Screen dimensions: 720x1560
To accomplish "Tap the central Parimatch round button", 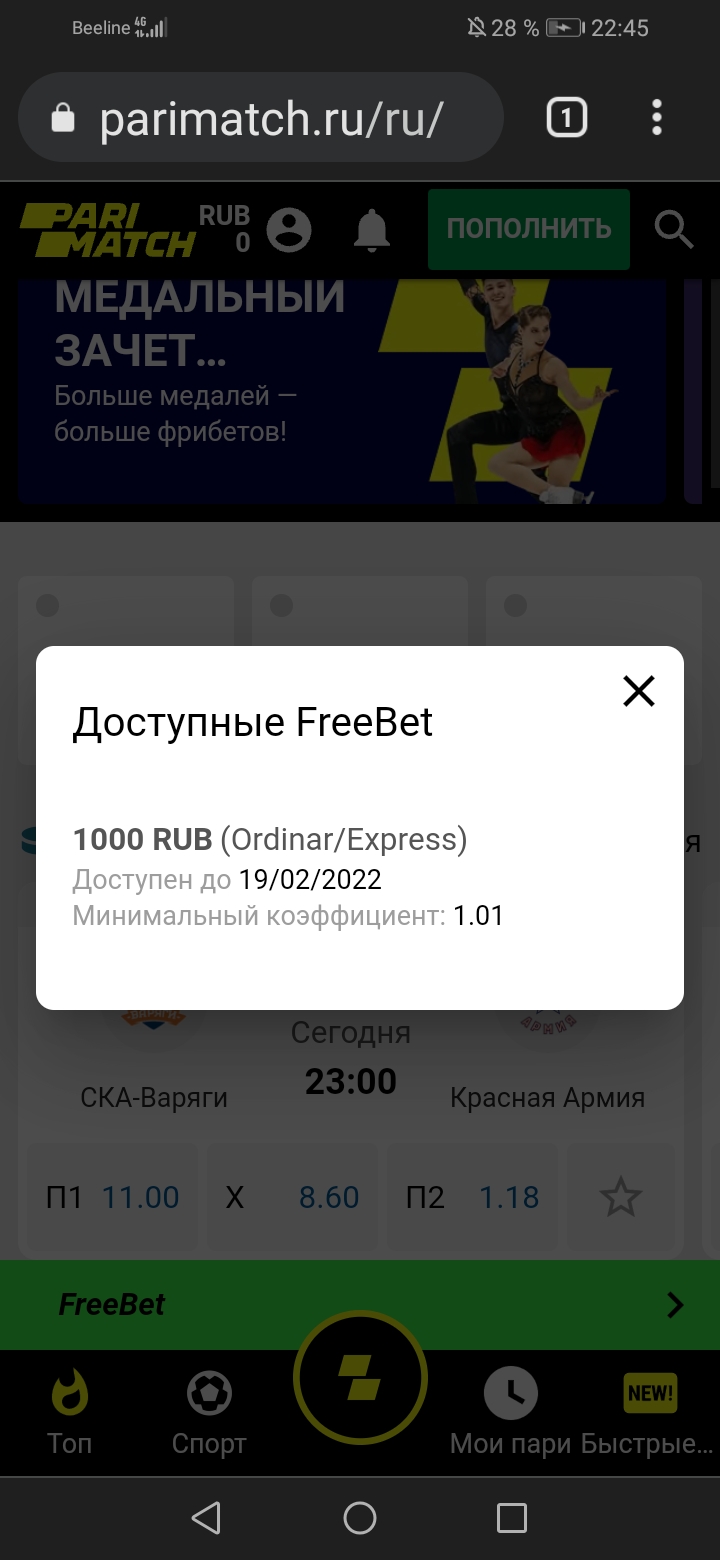I will tap(360, 1377).
